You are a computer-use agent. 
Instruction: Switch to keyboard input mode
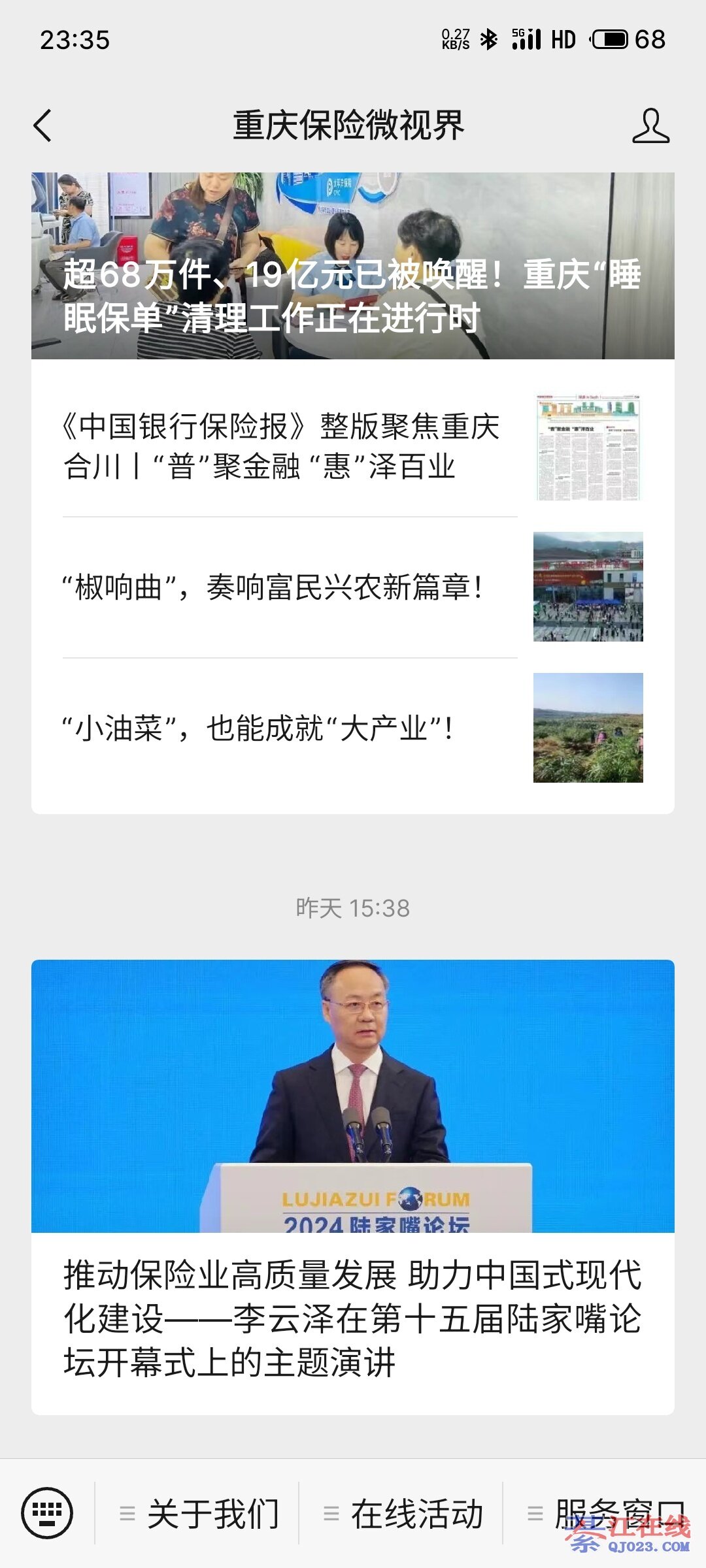click(x=47, y=1512)
